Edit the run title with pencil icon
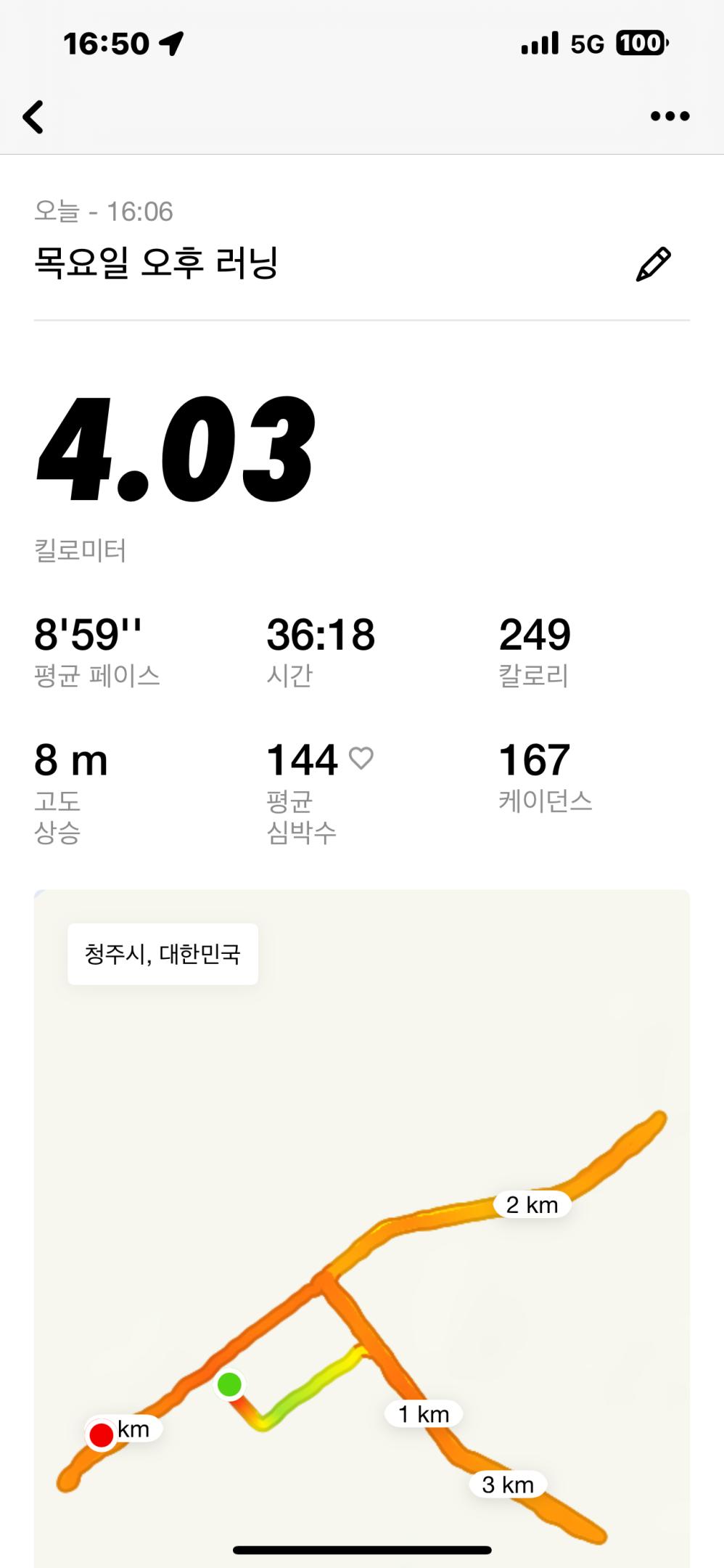Image resolution: width=724 pixels, height=1568 pixels. pos(653,264)
